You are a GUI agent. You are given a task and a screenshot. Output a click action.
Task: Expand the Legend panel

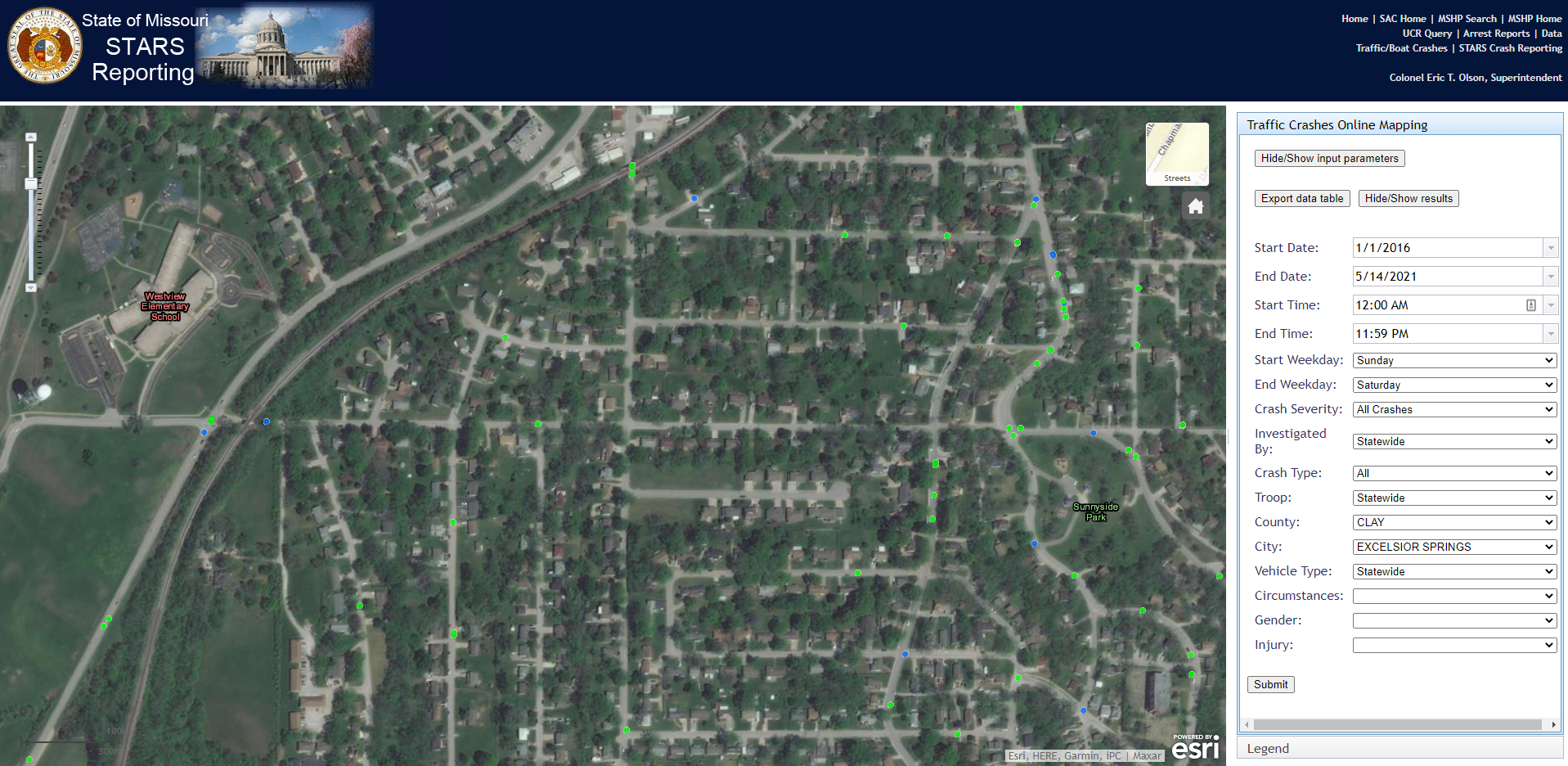(1268, 748)
